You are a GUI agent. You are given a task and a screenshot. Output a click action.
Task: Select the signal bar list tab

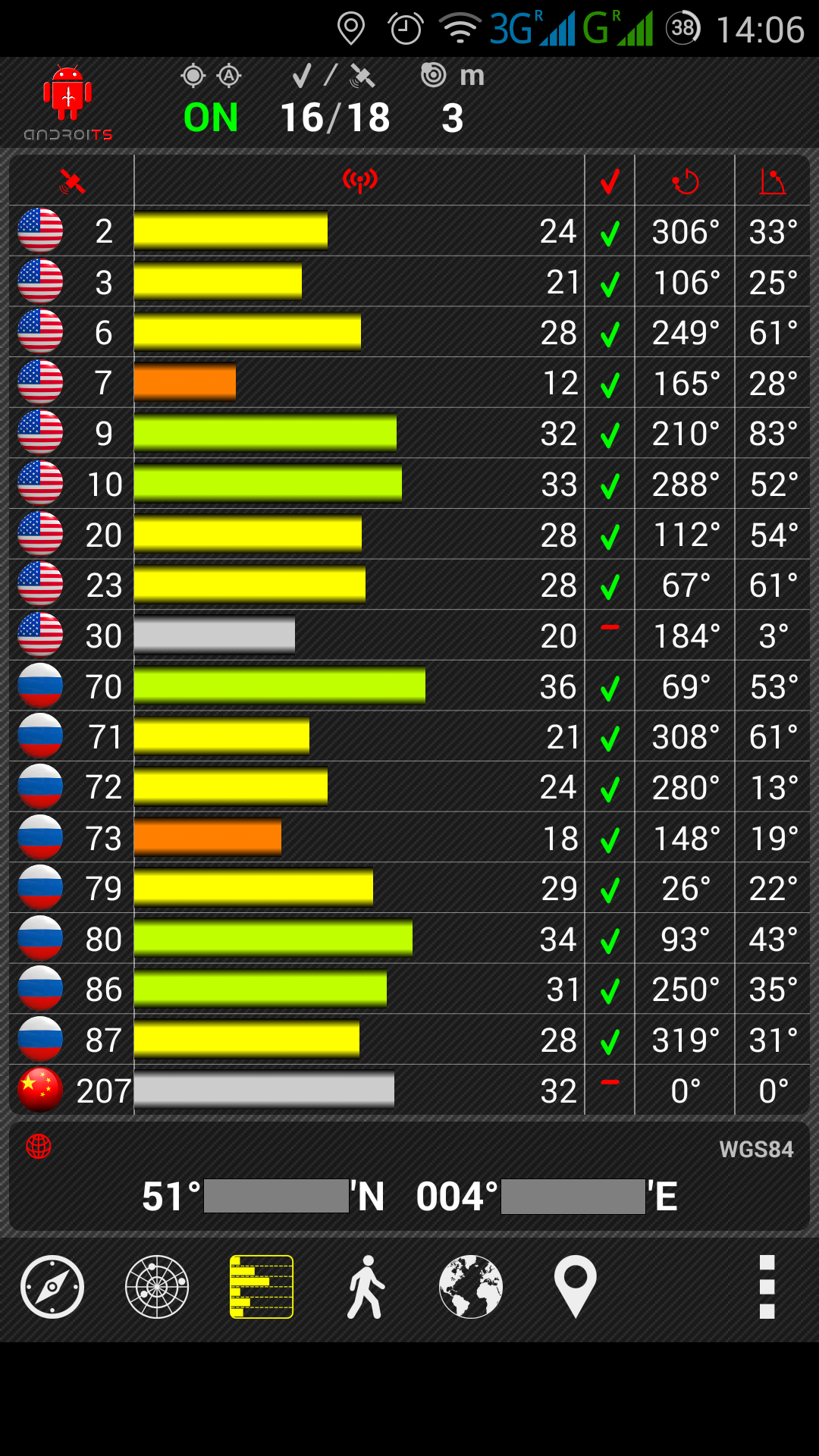[x=262, y=1287]
